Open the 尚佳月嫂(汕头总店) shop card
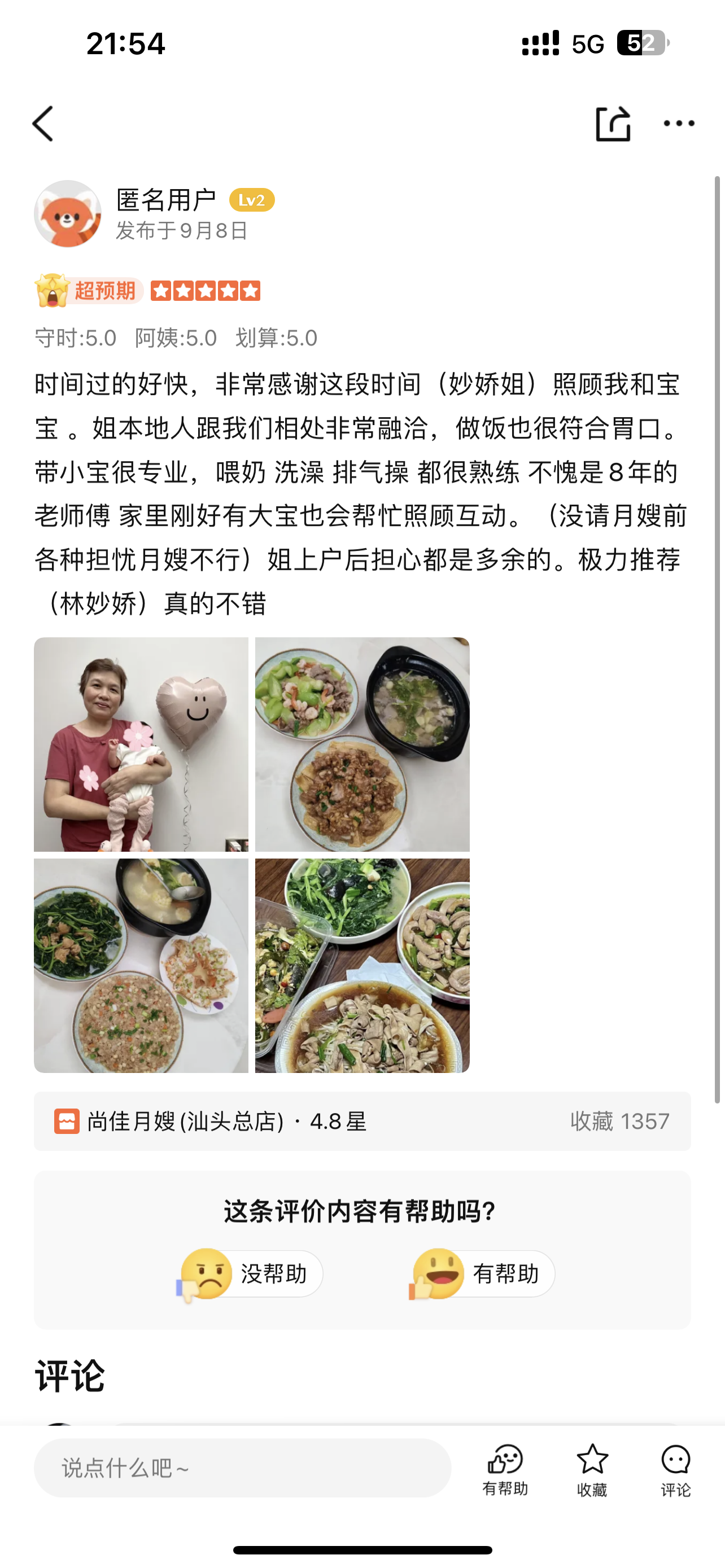Screen dimensions: 725x1568 coord(362,1120)
